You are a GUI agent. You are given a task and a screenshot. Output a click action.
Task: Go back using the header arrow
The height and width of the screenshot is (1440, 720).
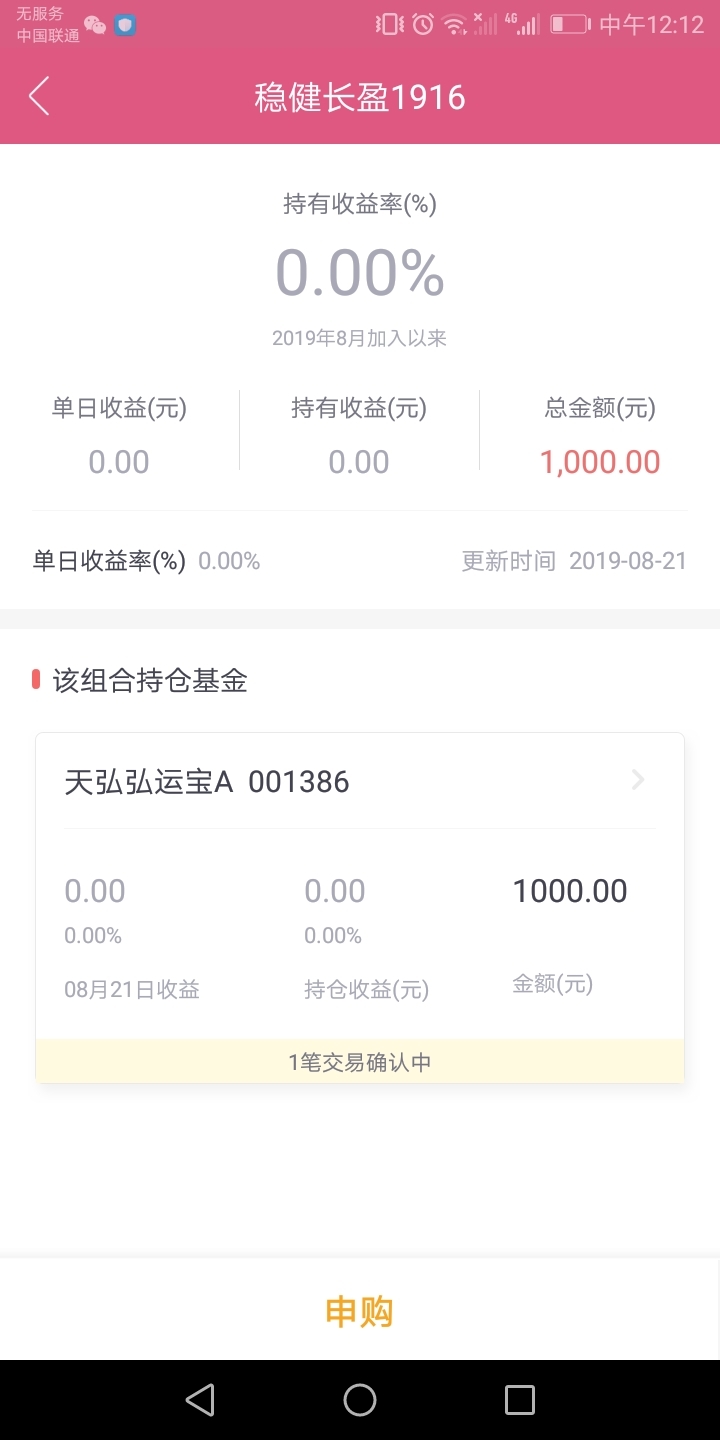click(x=39, y=97)
